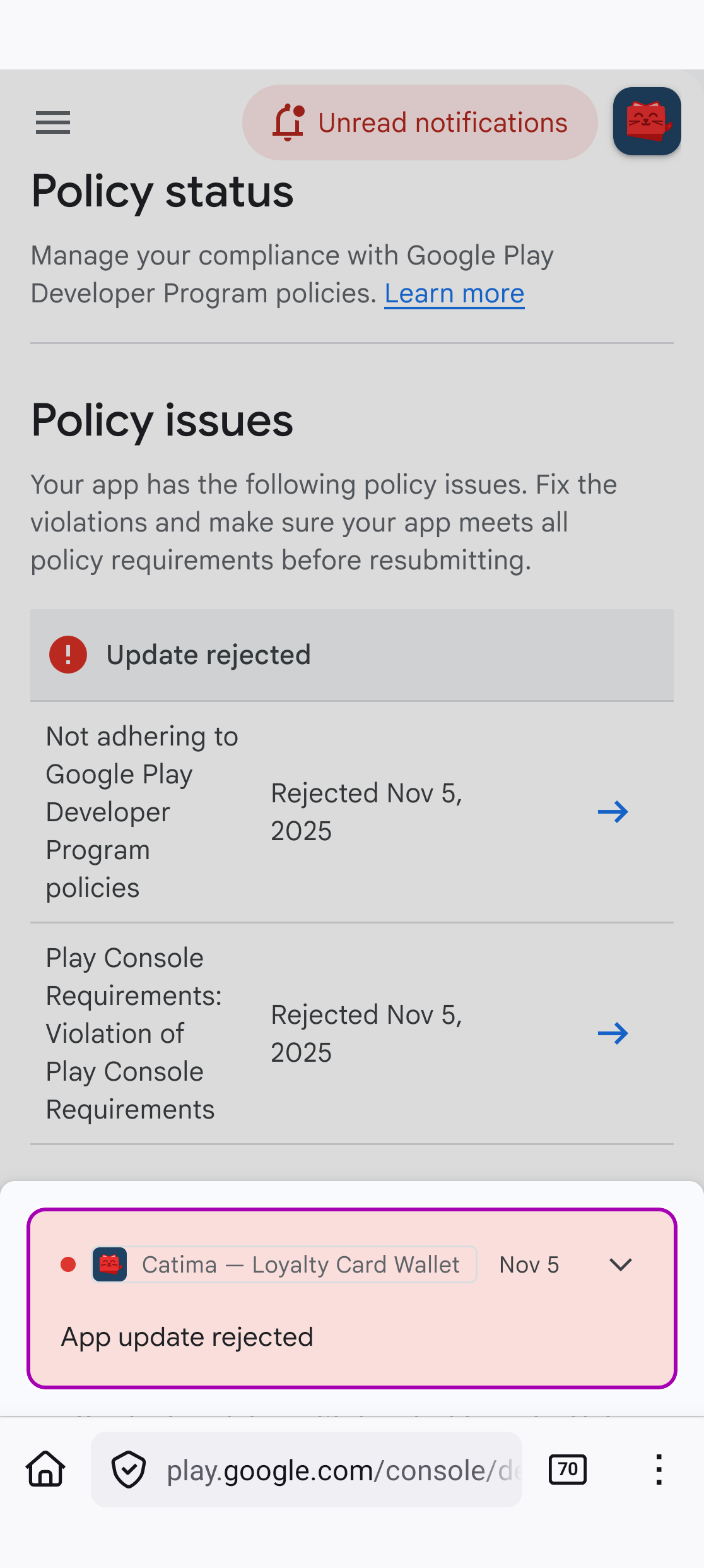704x1568 pixels.
Task: Open the browser overflow menu
Action: (x=659, y=1470)
